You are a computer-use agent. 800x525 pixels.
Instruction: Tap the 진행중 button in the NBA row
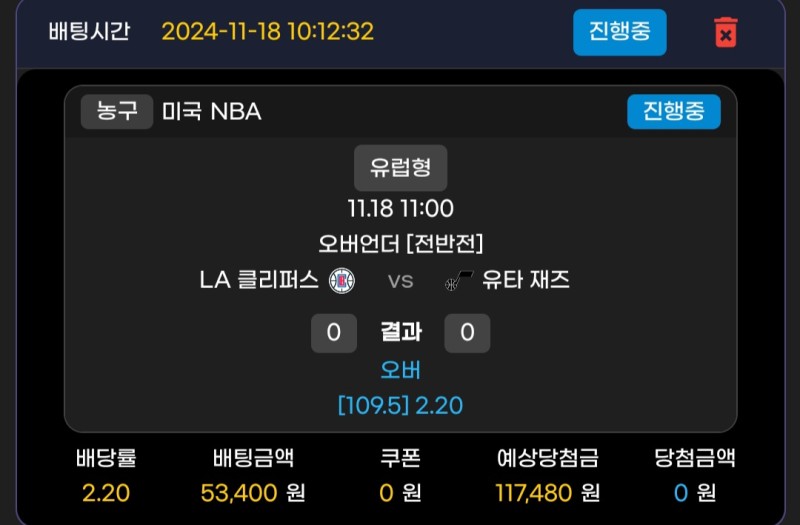pos(673,111)
